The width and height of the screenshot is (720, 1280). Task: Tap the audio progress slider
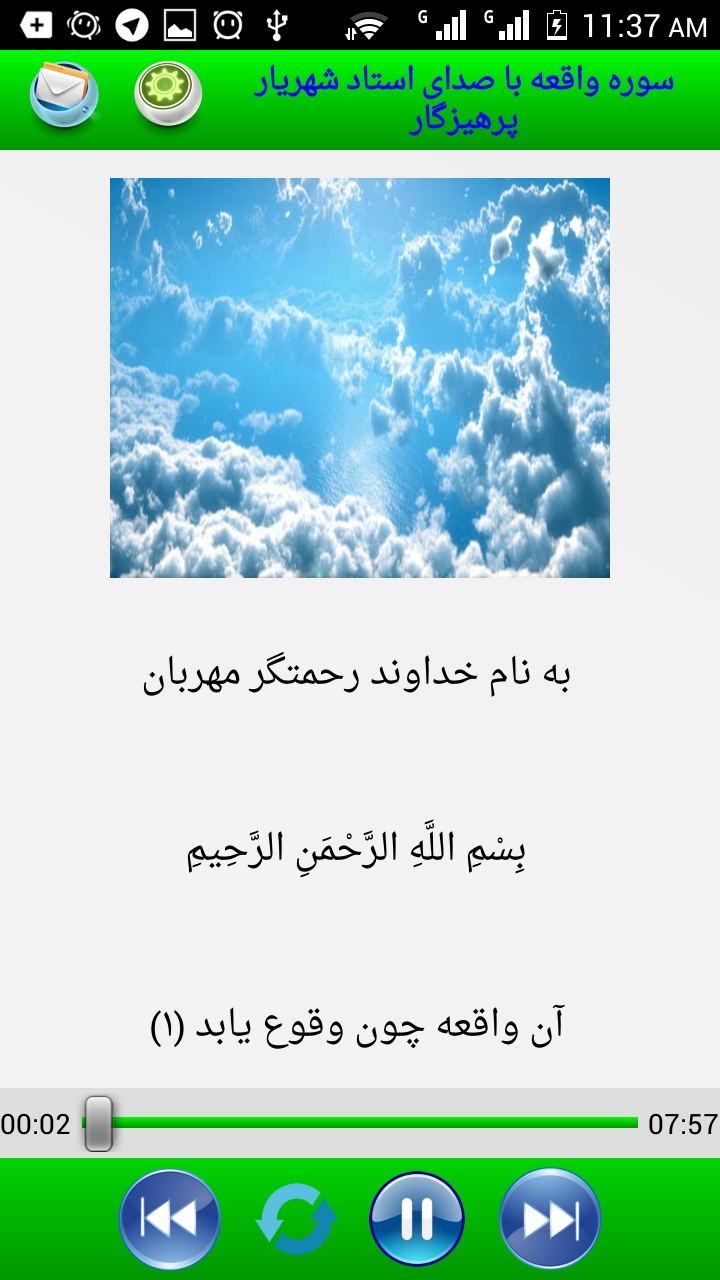360,1123
